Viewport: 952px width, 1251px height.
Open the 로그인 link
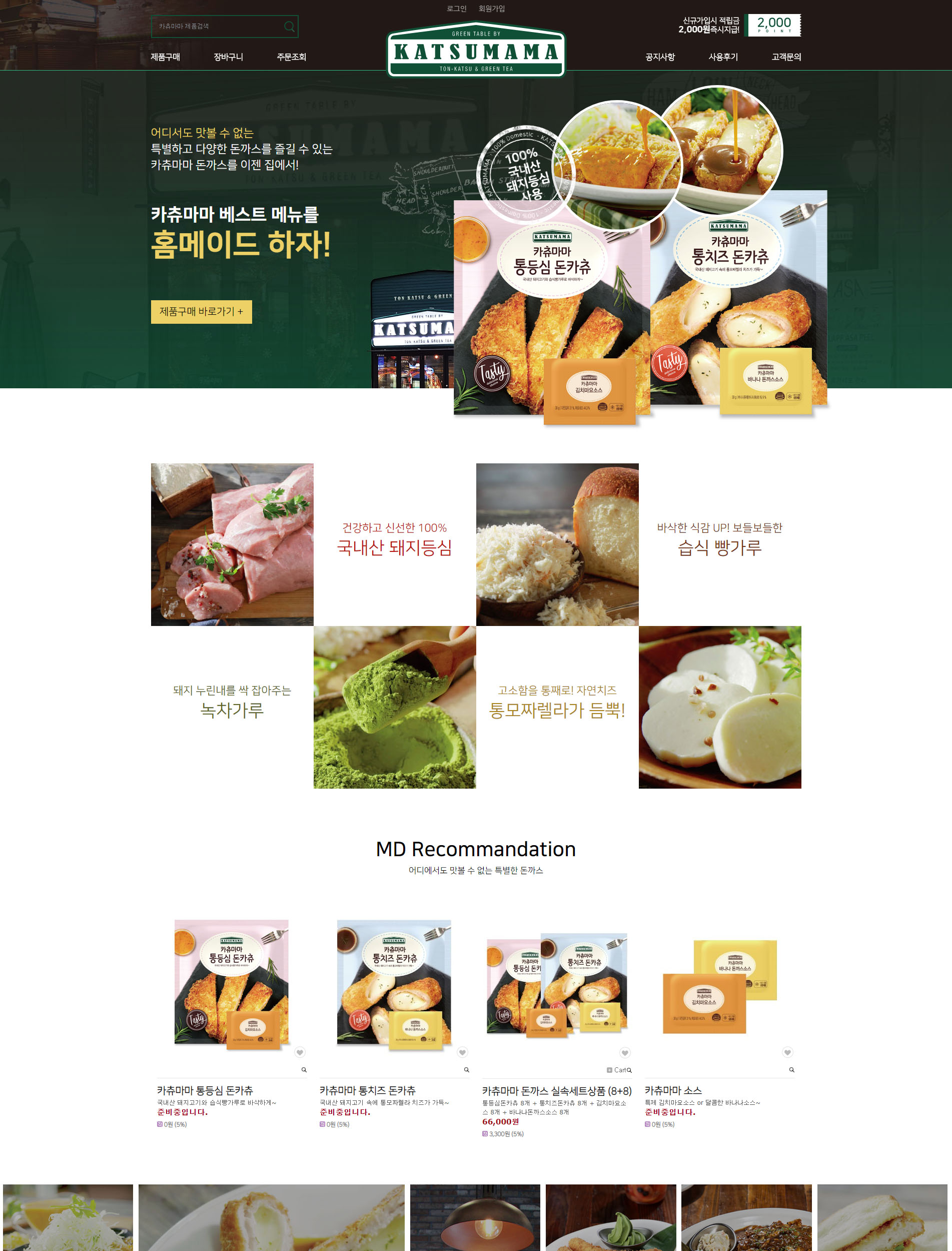click(x=456, y=9)
